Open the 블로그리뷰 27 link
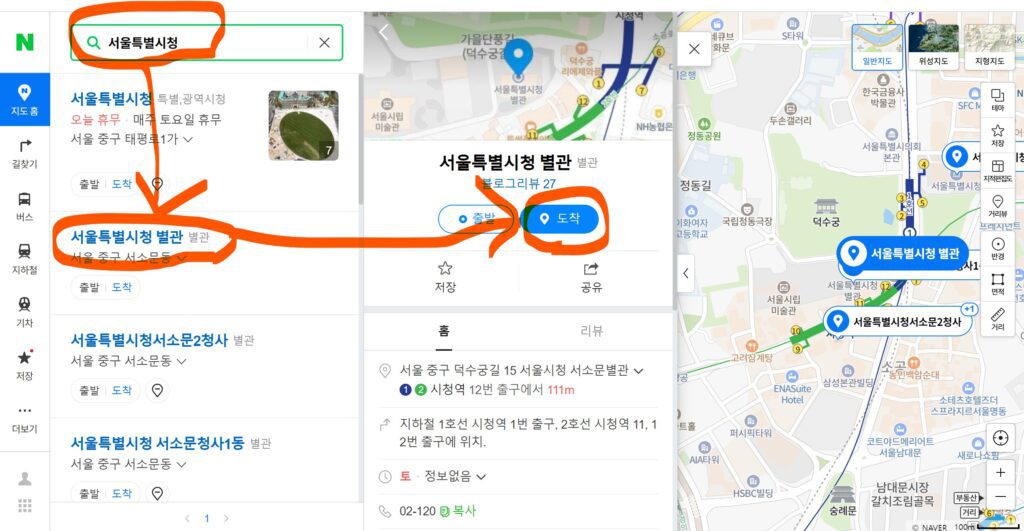This screenshot has width=1024, height=531. (518, 184)
